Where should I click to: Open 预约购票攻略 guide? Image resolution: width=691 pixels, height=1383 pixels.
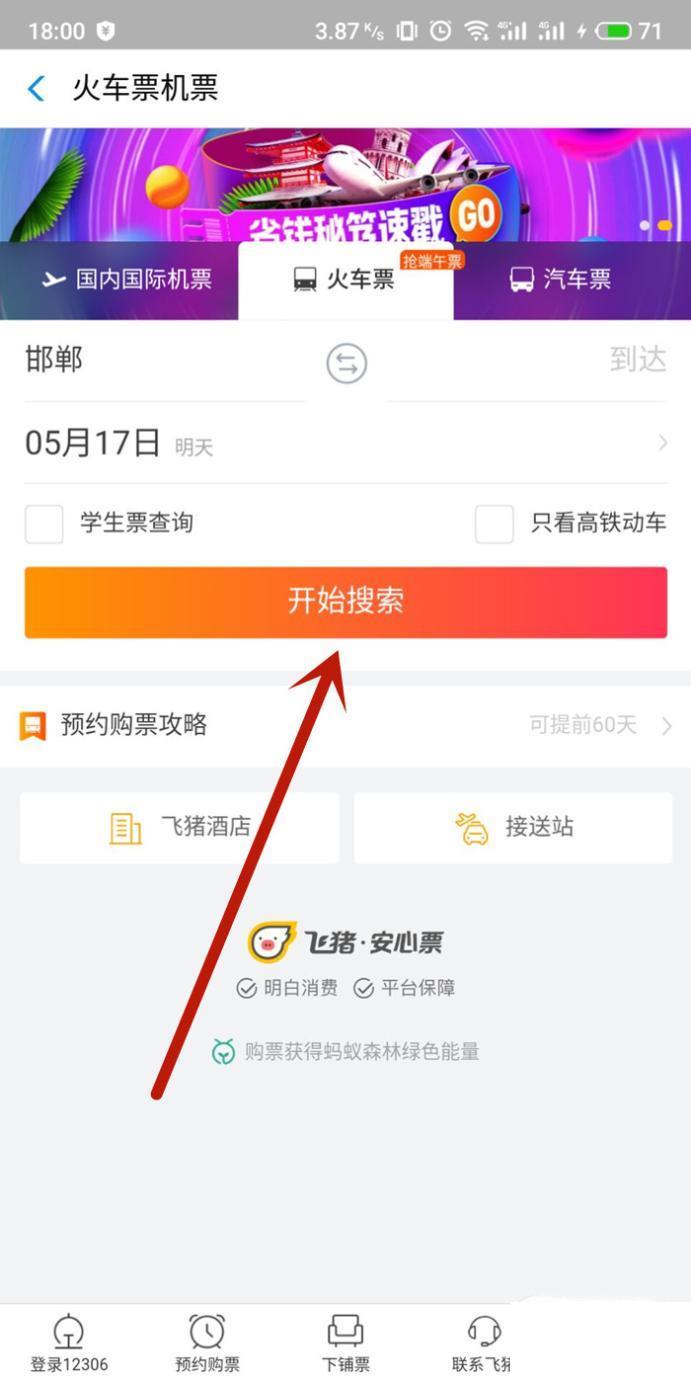[x=134, y=725]
